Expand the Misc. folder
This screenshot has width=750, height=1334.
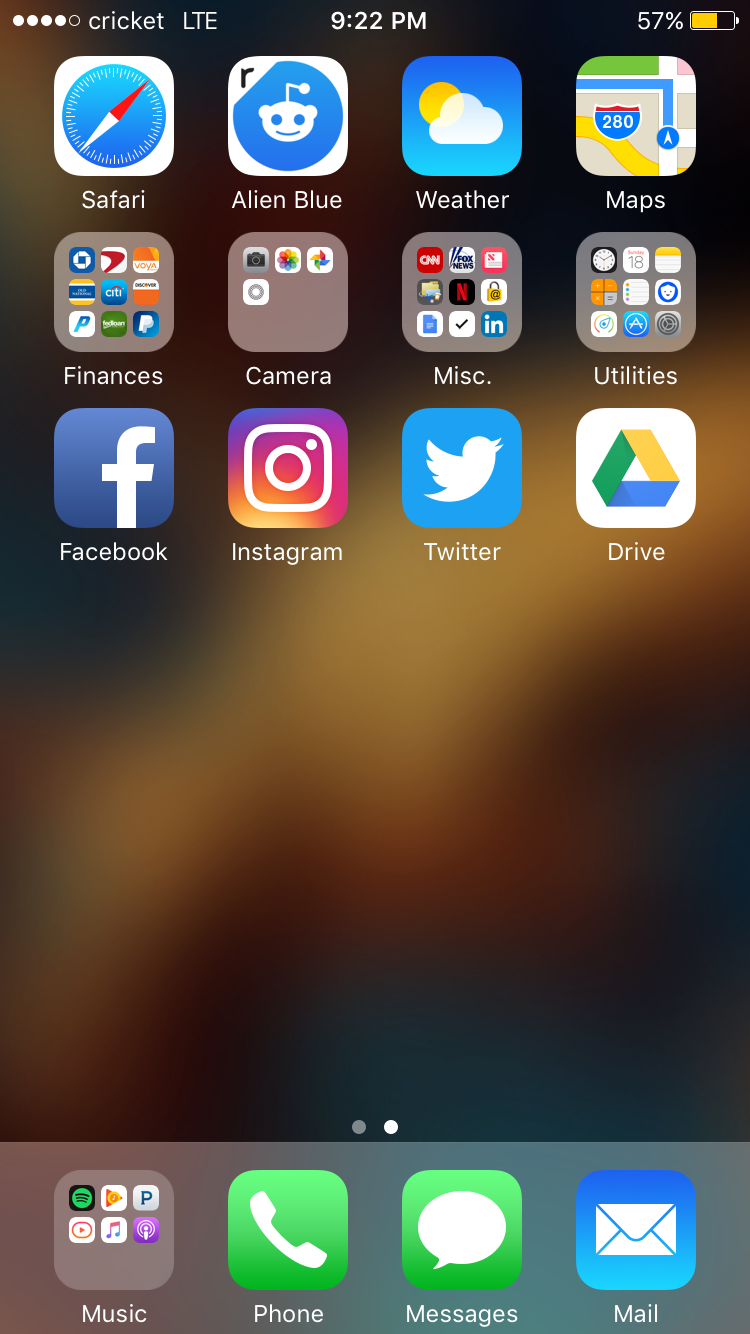(x=462, y=292)
